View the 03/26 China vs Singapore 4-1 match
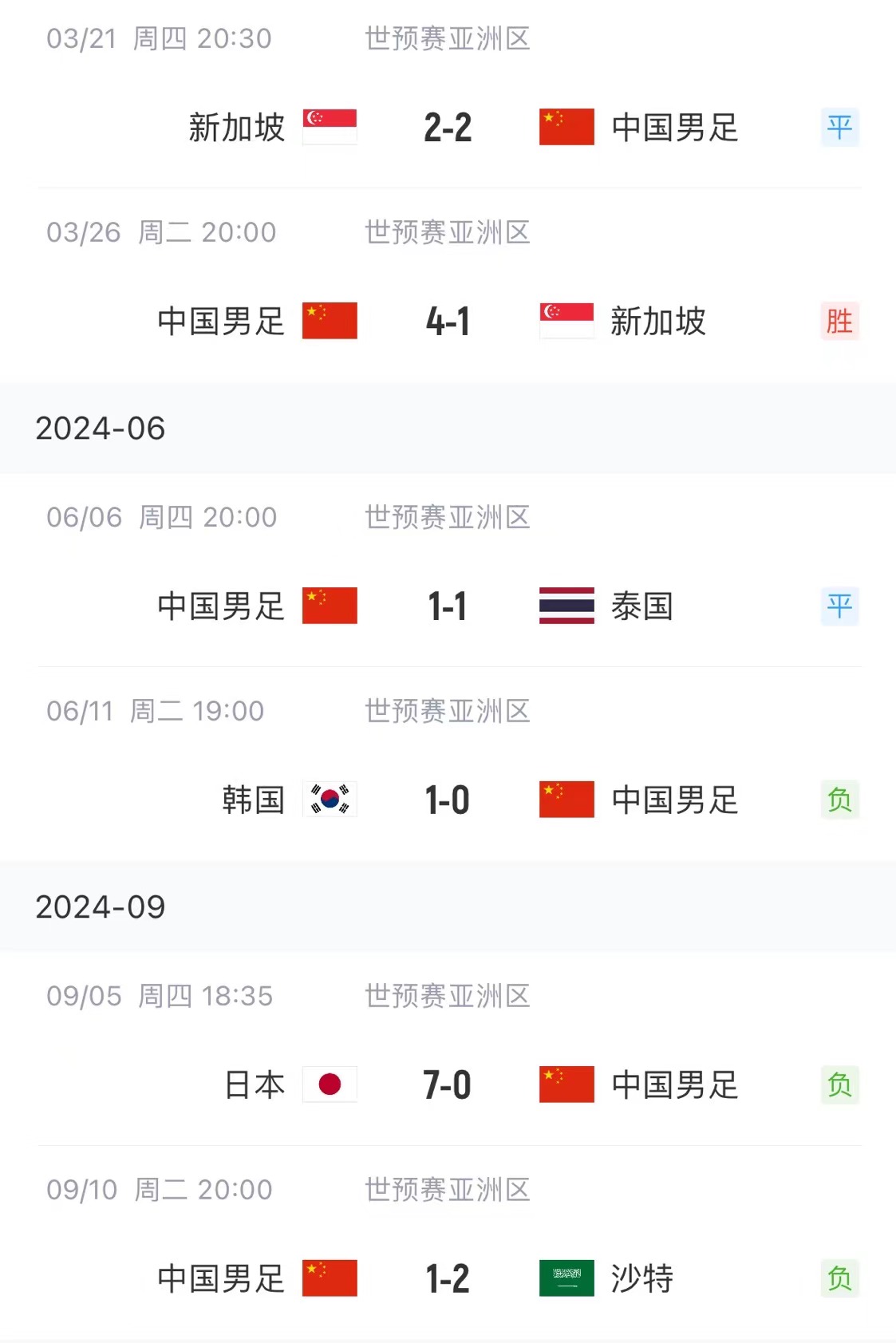Image resolution: width=896 pixels, height=1343 pixels. pyautogui.click(x=448, y=322)
